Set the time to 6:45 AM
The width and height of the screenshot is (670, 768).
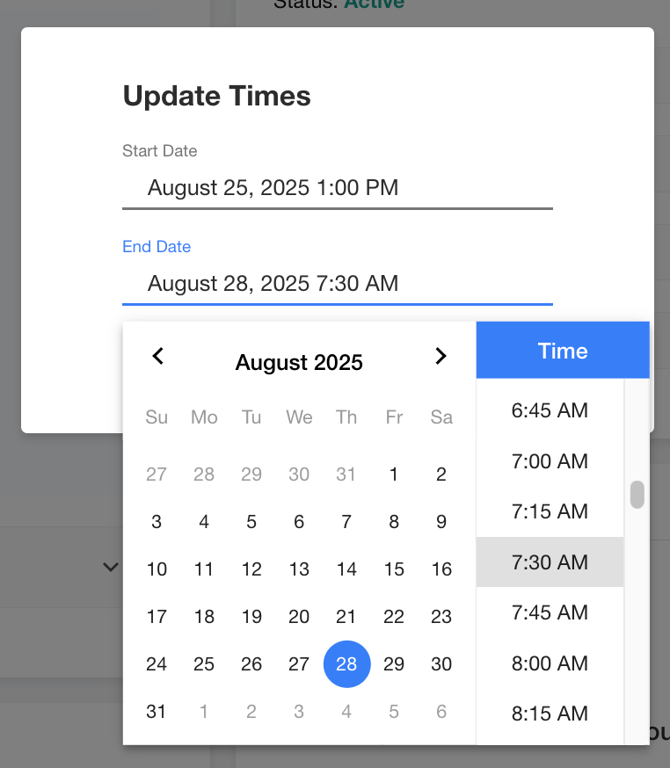pos(549,410)
